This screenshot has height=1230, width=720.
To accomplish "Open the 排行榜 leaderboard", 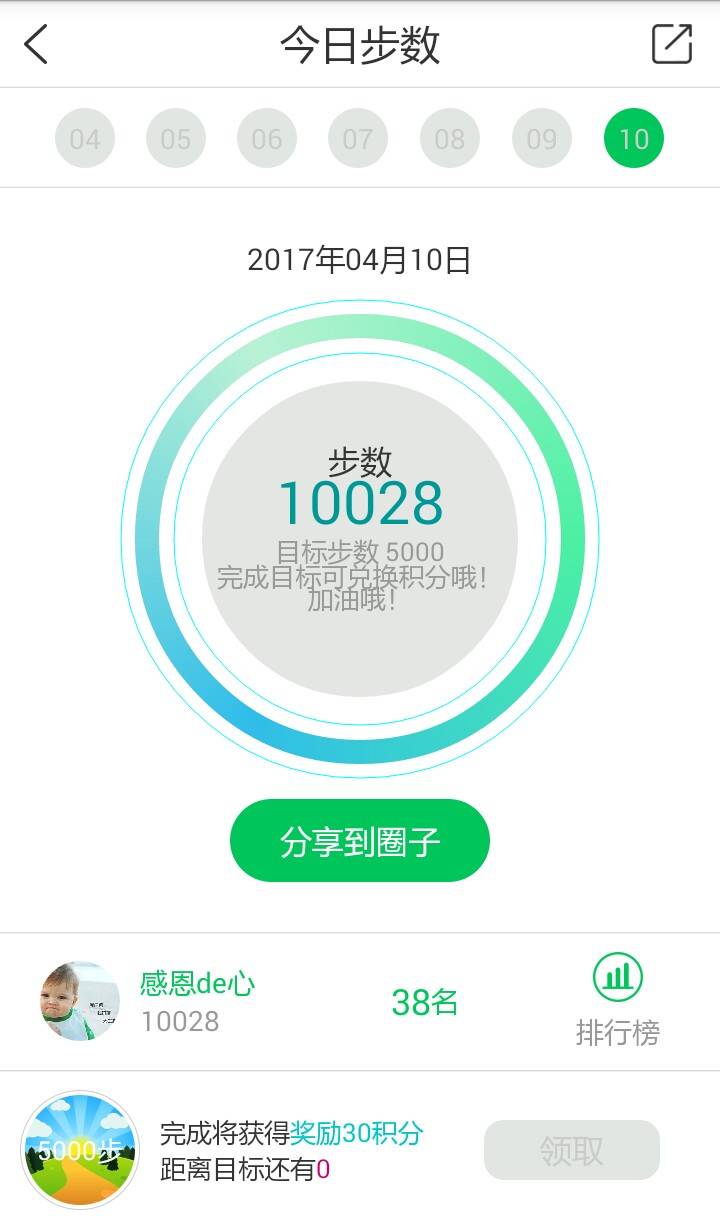I will [x=617, y=1000].
